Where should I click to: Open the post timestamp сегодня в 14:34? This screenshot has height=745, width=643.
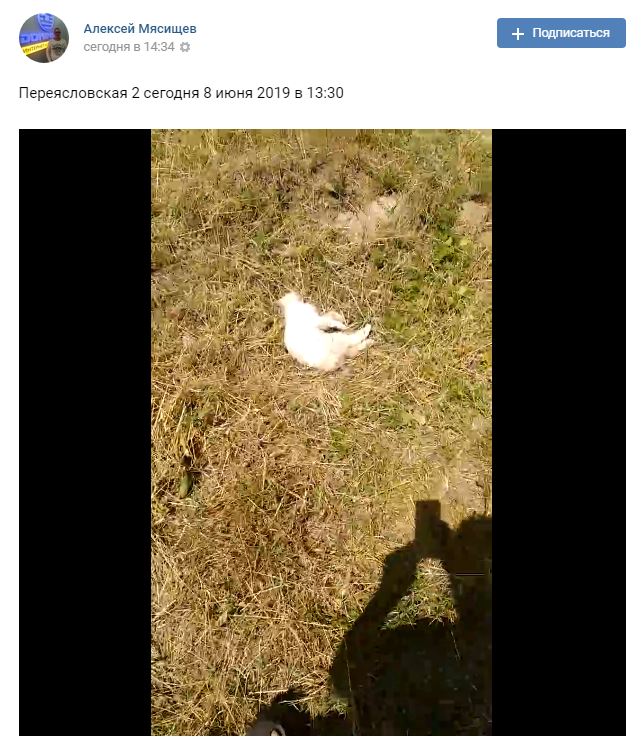click(128, 47)
